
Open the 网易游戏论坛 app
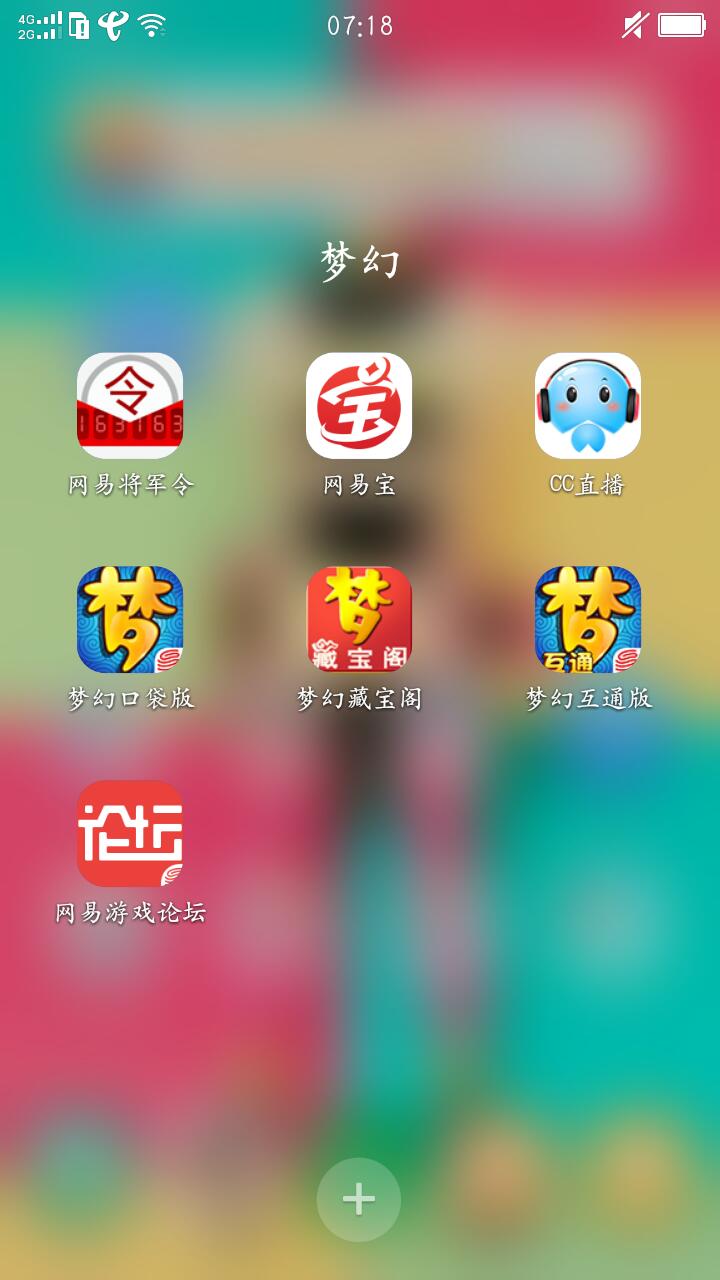(130, 834)
